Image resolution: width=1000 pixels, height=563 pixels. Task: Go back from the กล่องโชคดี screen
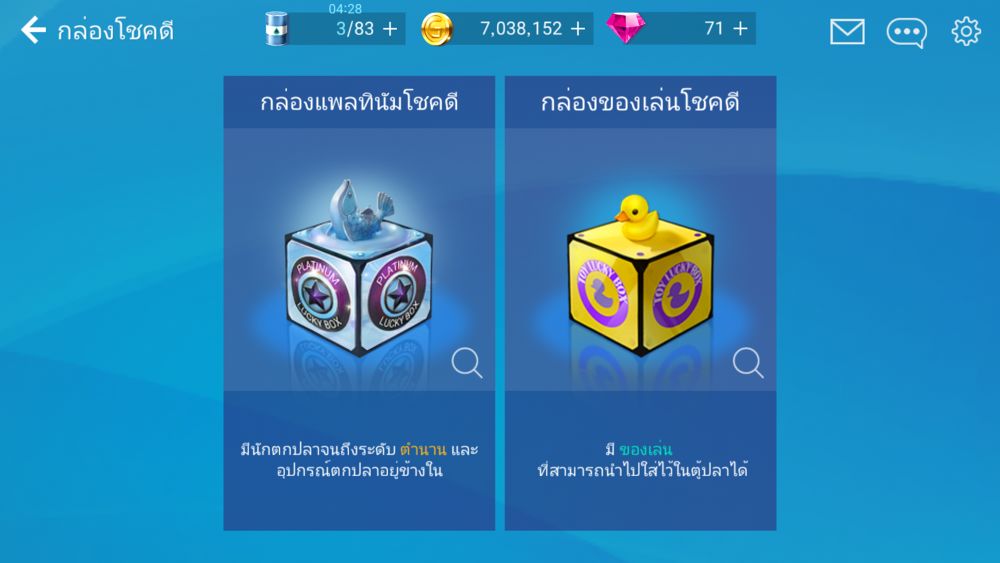point(34,30)
